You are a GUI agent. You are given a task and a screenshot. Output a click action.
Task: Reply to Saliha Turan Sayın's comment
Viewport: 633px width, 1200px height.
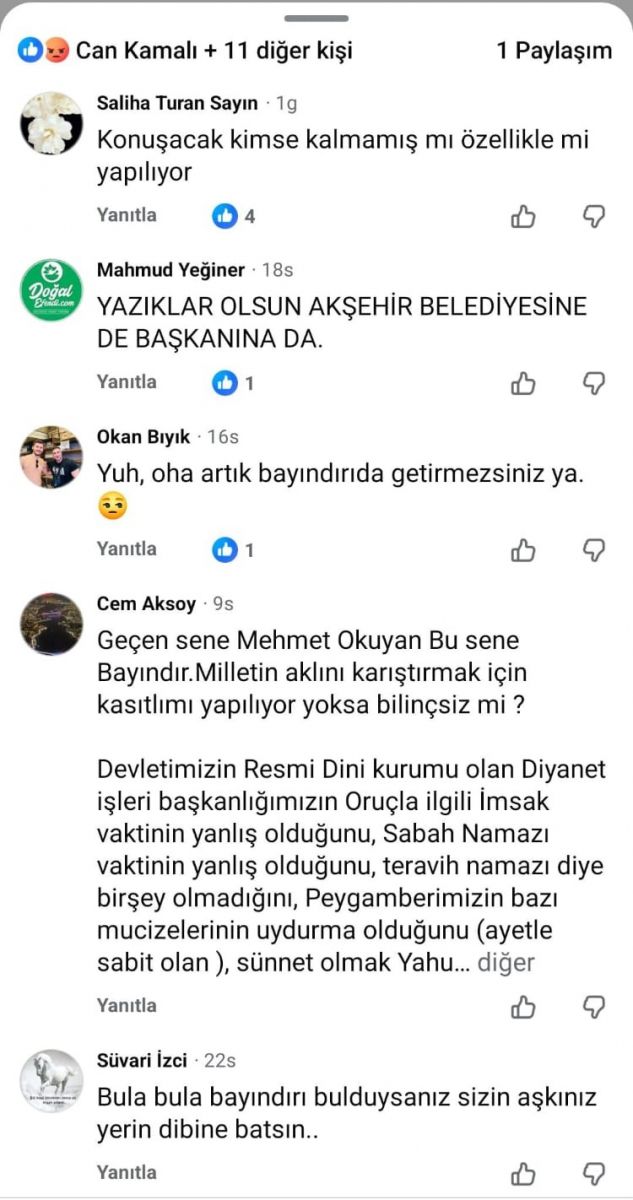[x=127, y=214]
